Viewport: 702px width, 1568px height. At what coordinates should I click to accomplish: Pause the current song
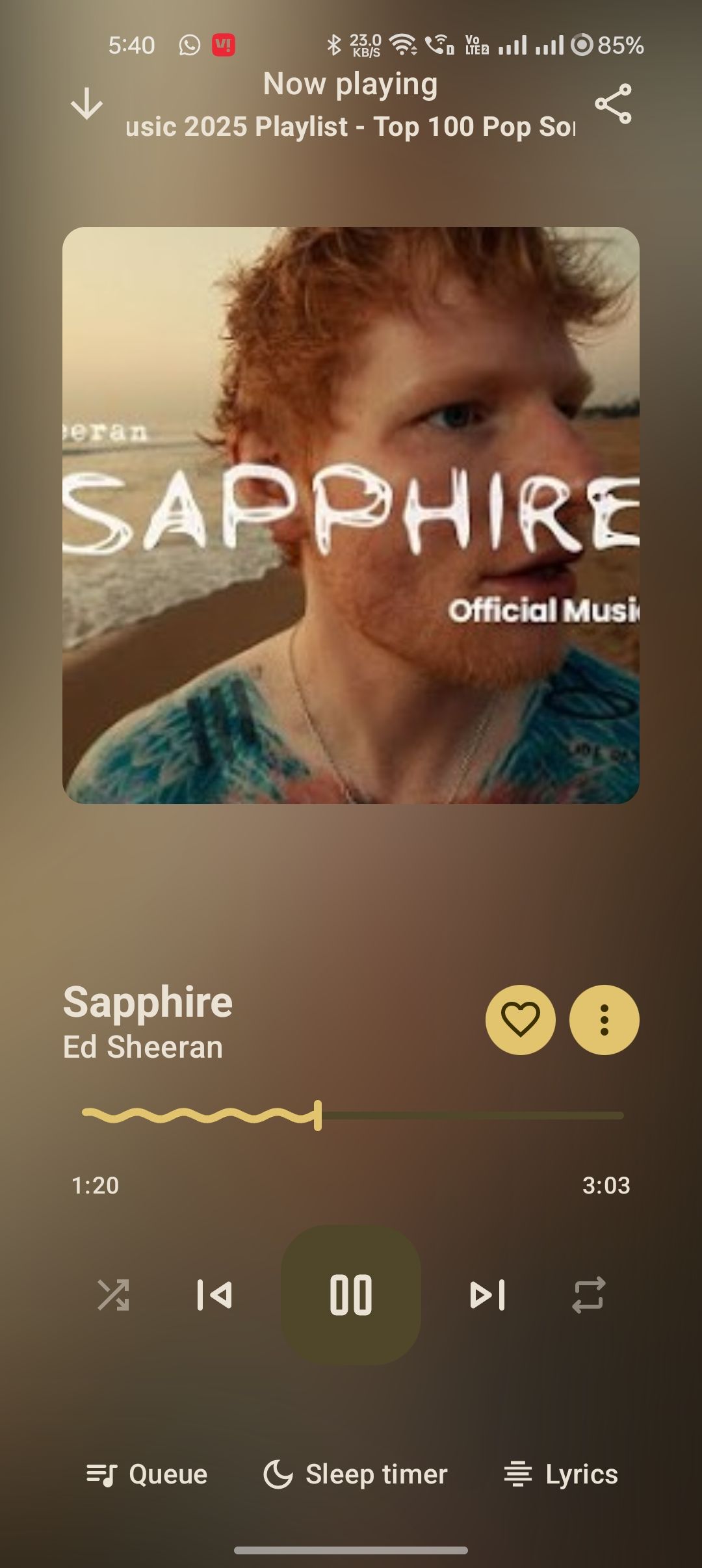351,1294
